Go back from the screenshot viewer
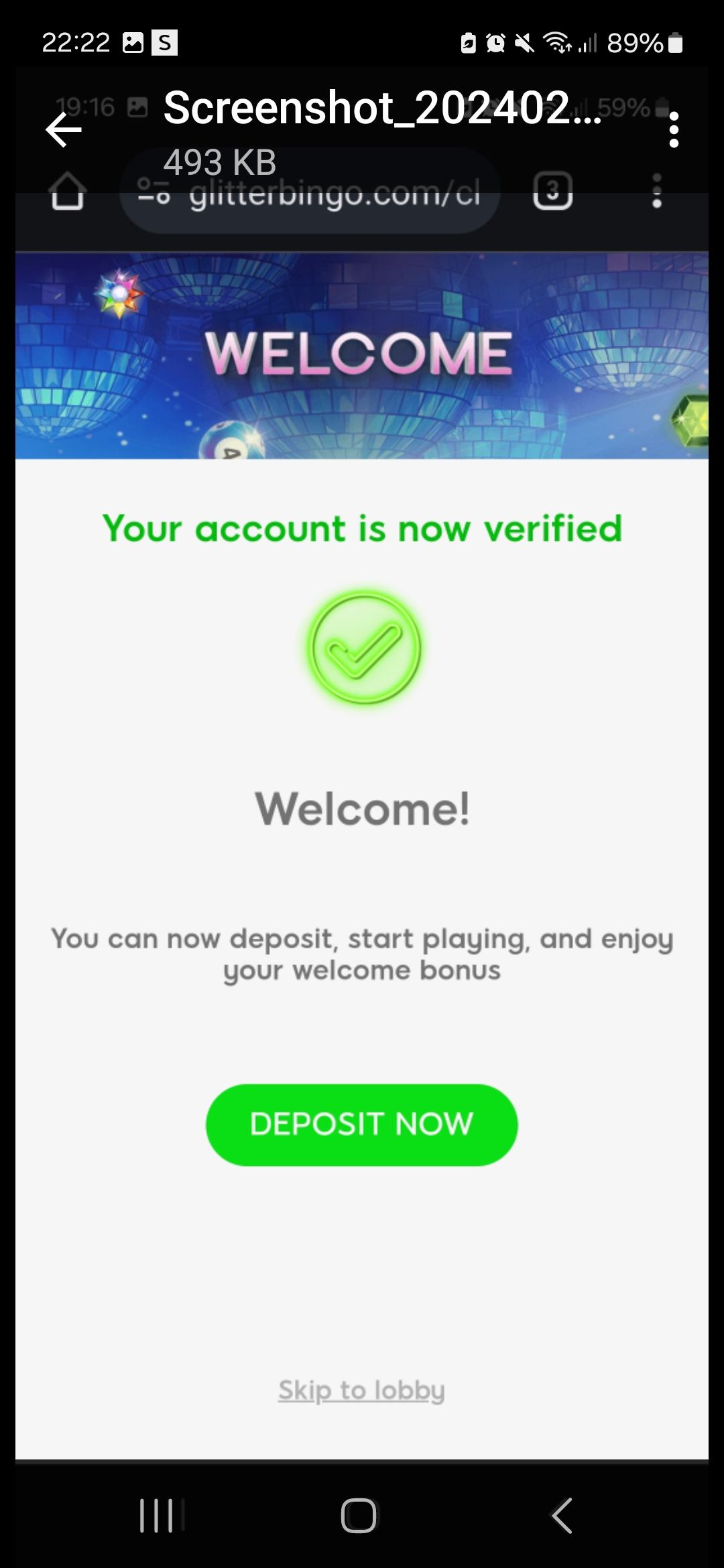The width and height of the screenshot is (724, 1568). 64,129
